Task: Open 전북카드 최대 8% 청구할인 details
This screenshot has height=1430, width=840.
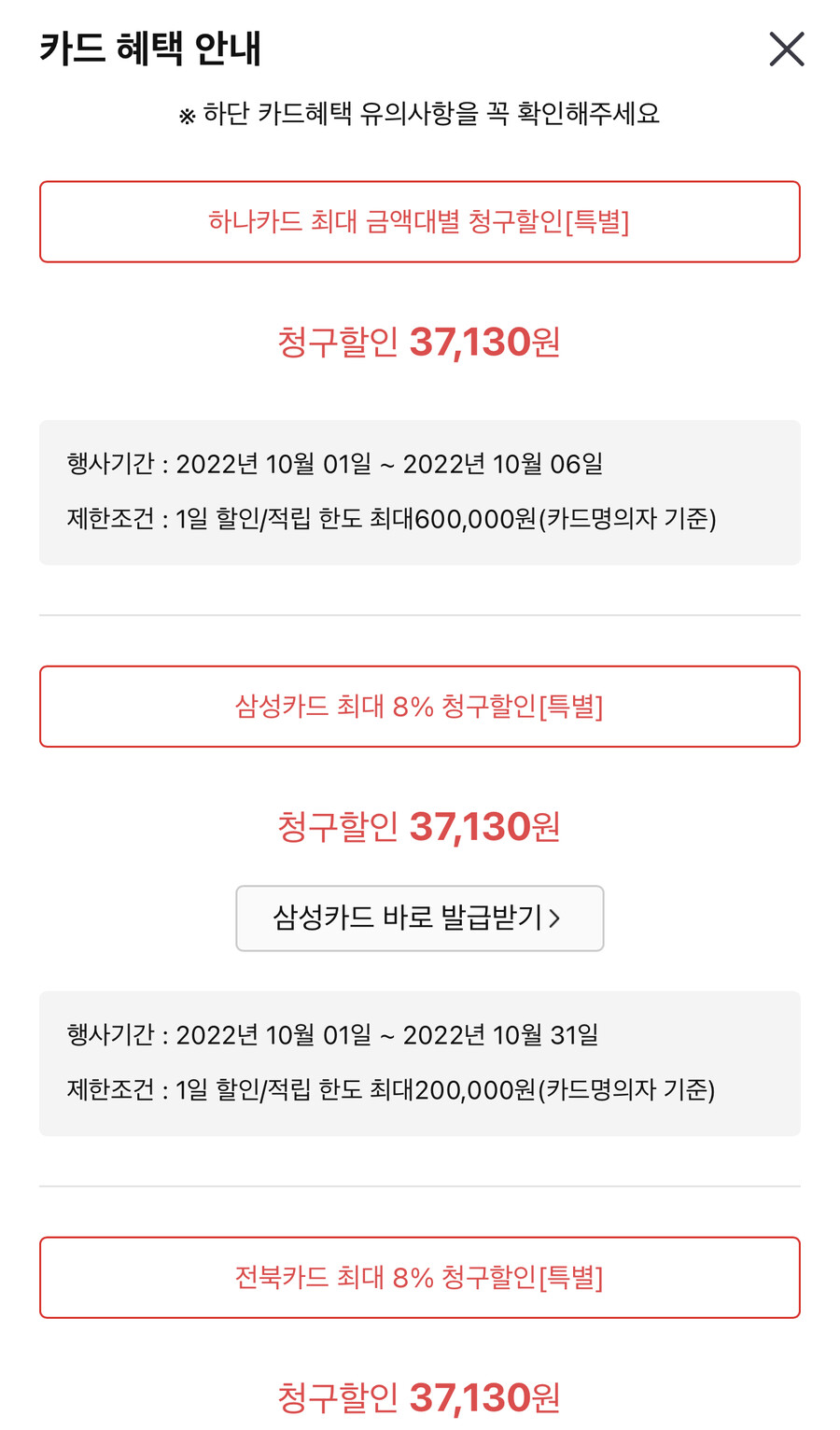Action: (420, 1278)
